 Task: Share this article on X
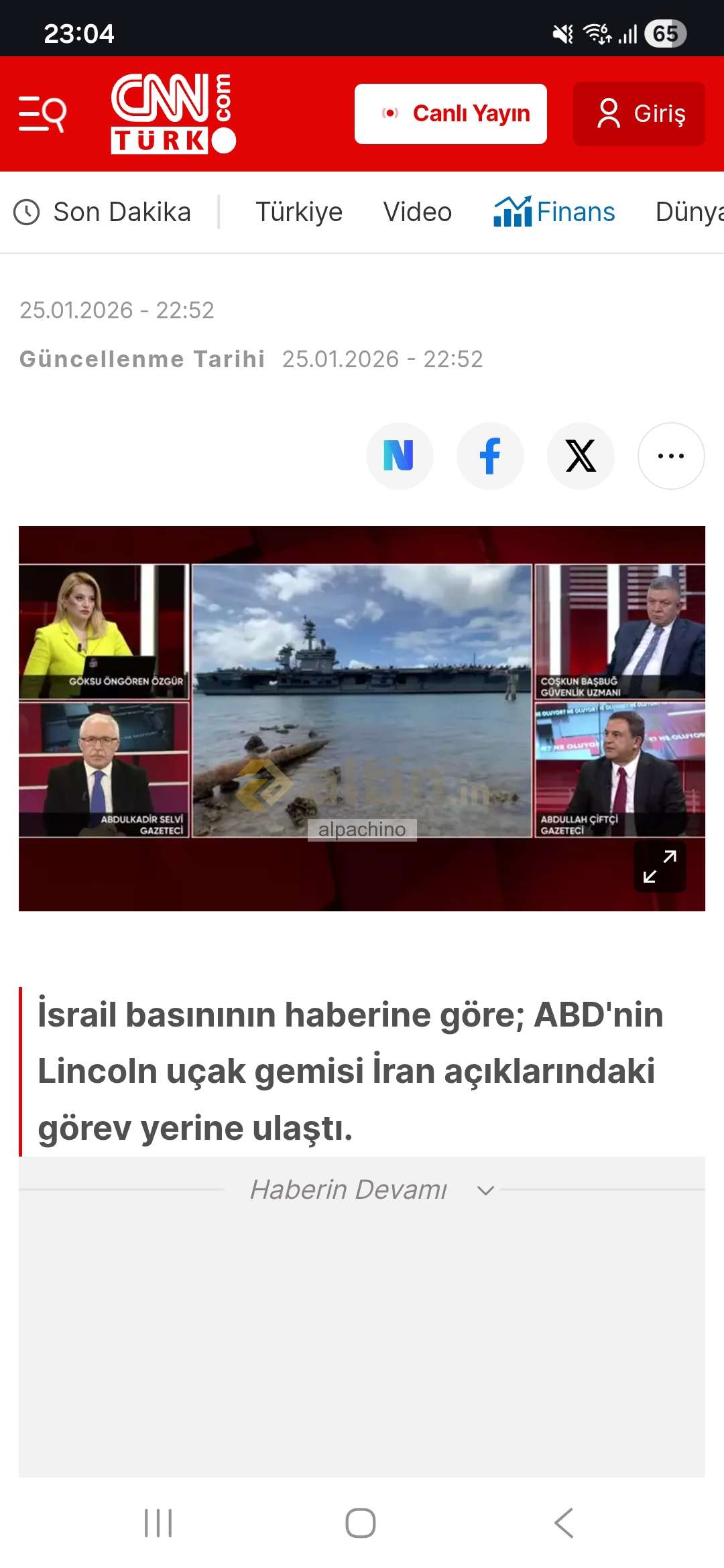point(581,456)
